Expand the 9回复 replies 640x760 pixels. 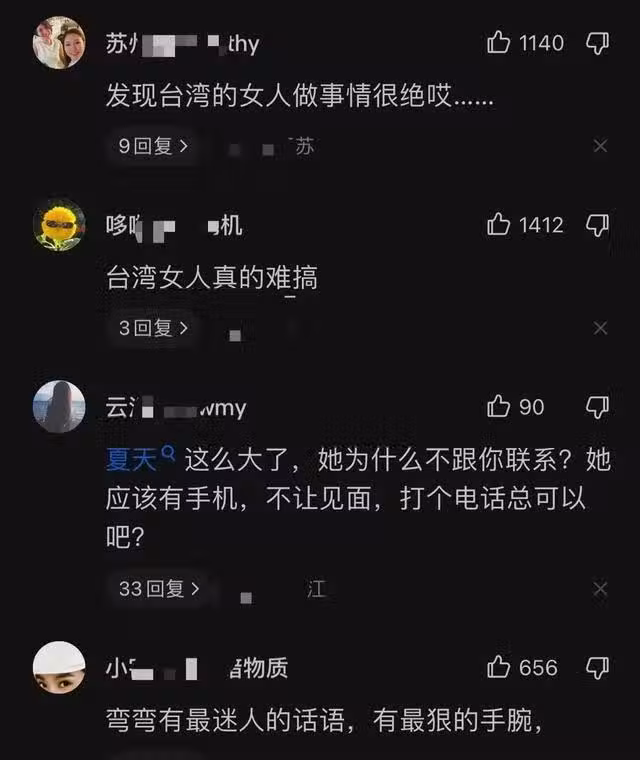point(153,146)
